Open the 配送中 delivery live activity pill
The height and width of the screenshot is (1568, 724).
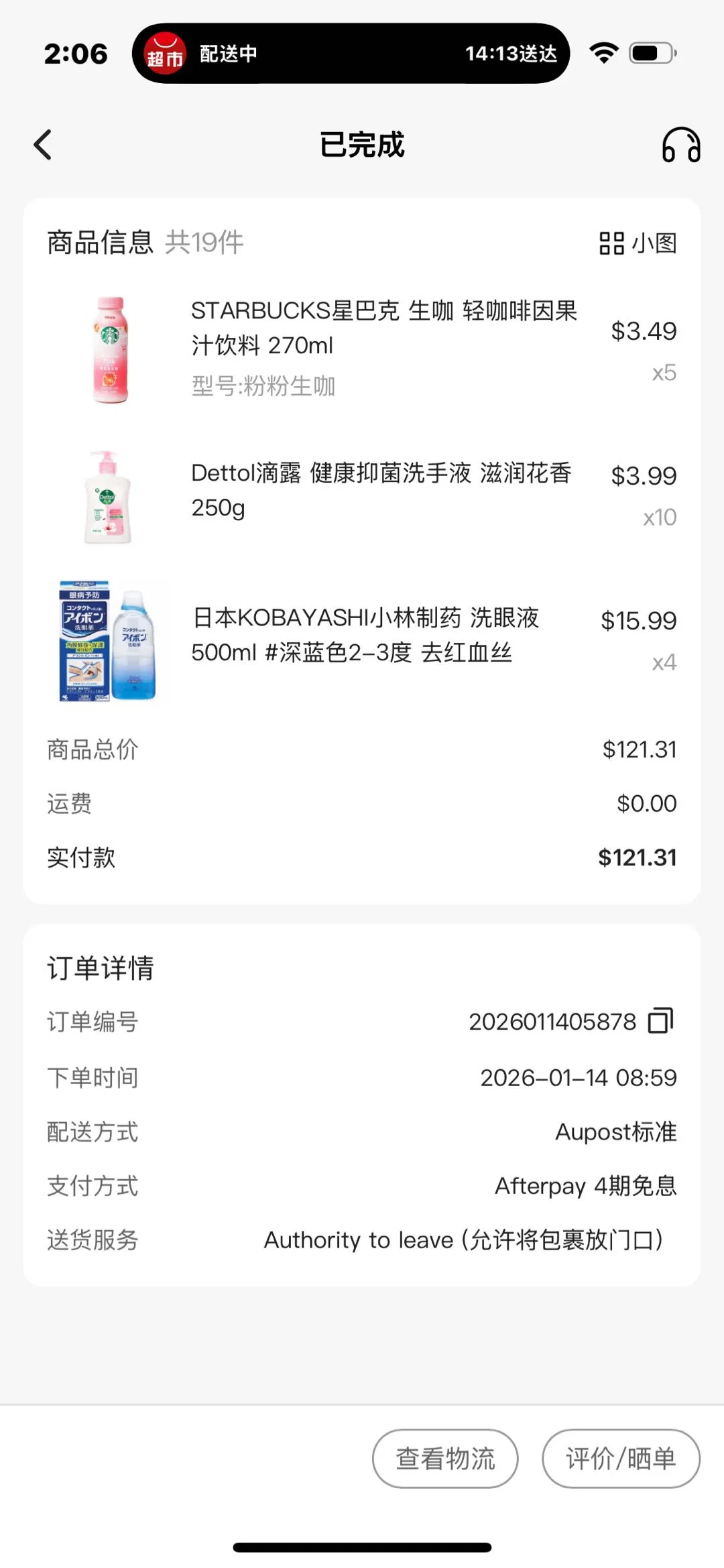[x=351, y=54]
